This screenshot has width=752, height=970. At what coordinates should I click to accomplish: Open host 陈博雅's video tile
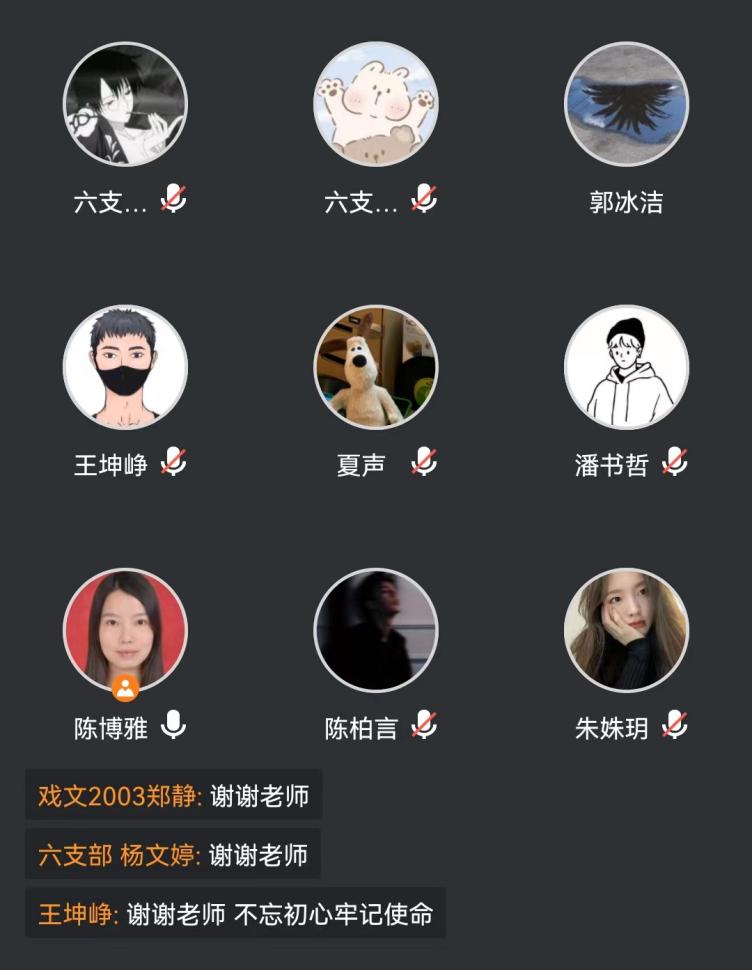pyautogui.click(x=125, y=630)
